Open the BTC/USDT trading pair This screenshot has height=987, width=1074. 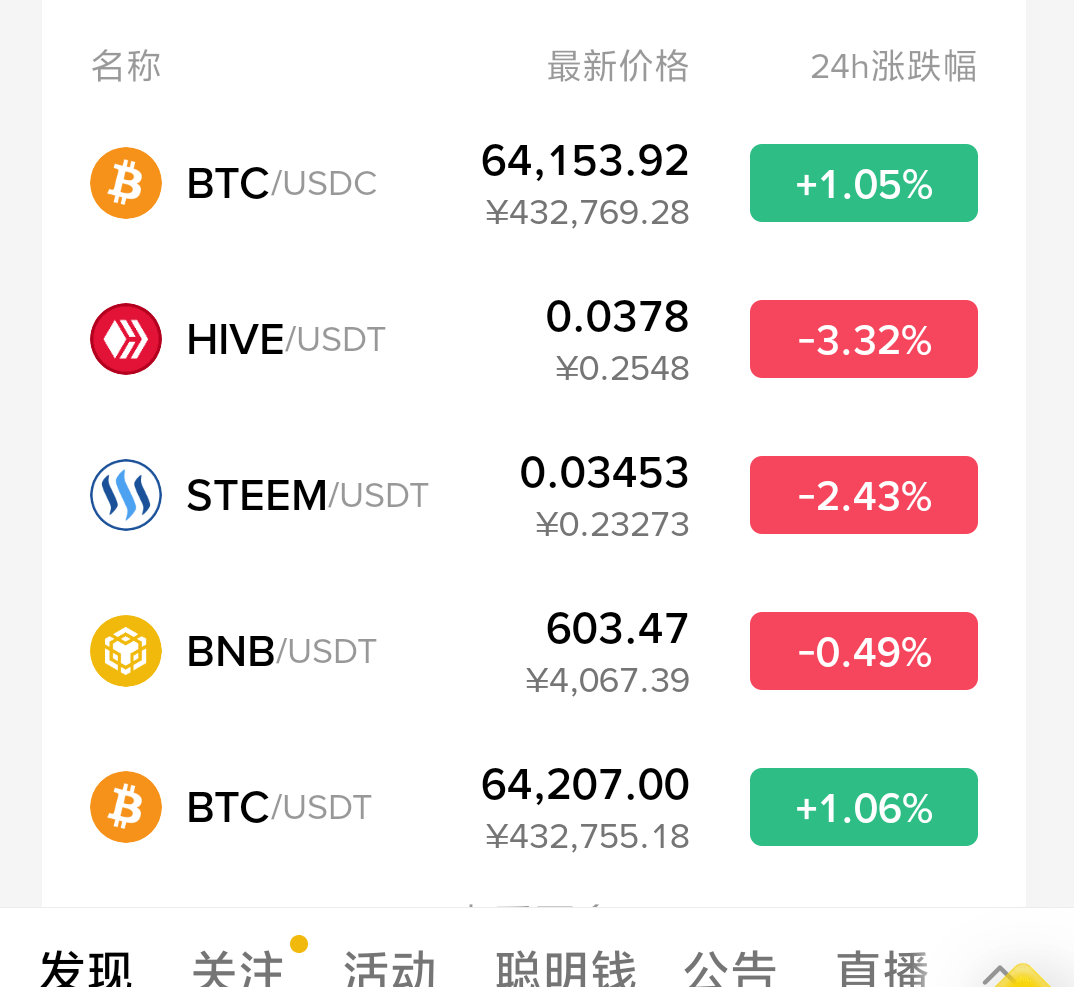[x=534, y=807]
